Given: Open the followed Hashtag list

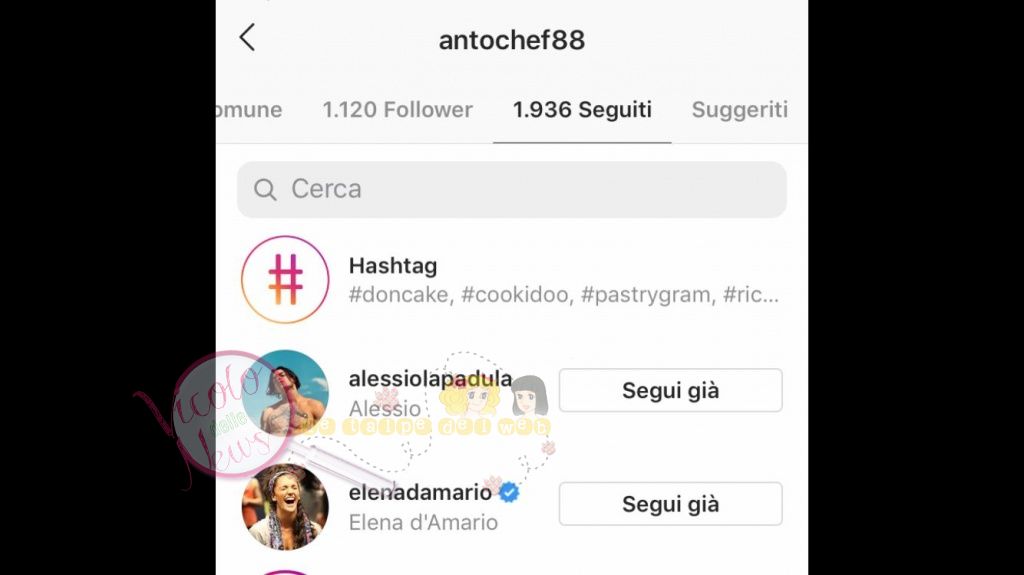Looking at the screenshot, I should pyautogui.click(x=393, y=267).
